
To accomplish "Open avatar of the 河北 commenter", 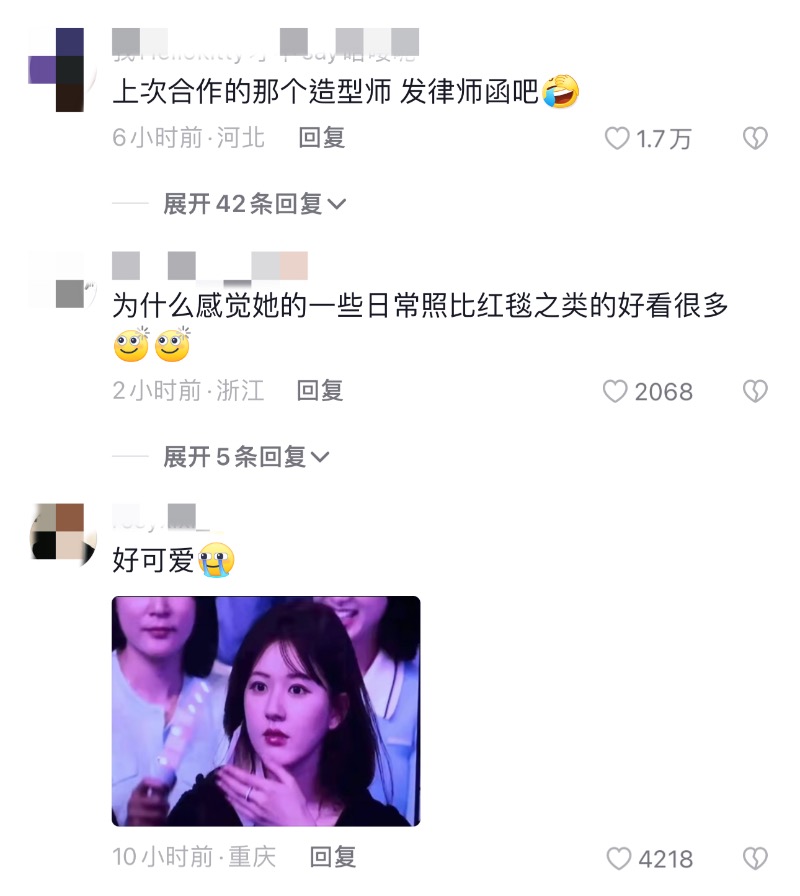I will (x=60, y=68).
